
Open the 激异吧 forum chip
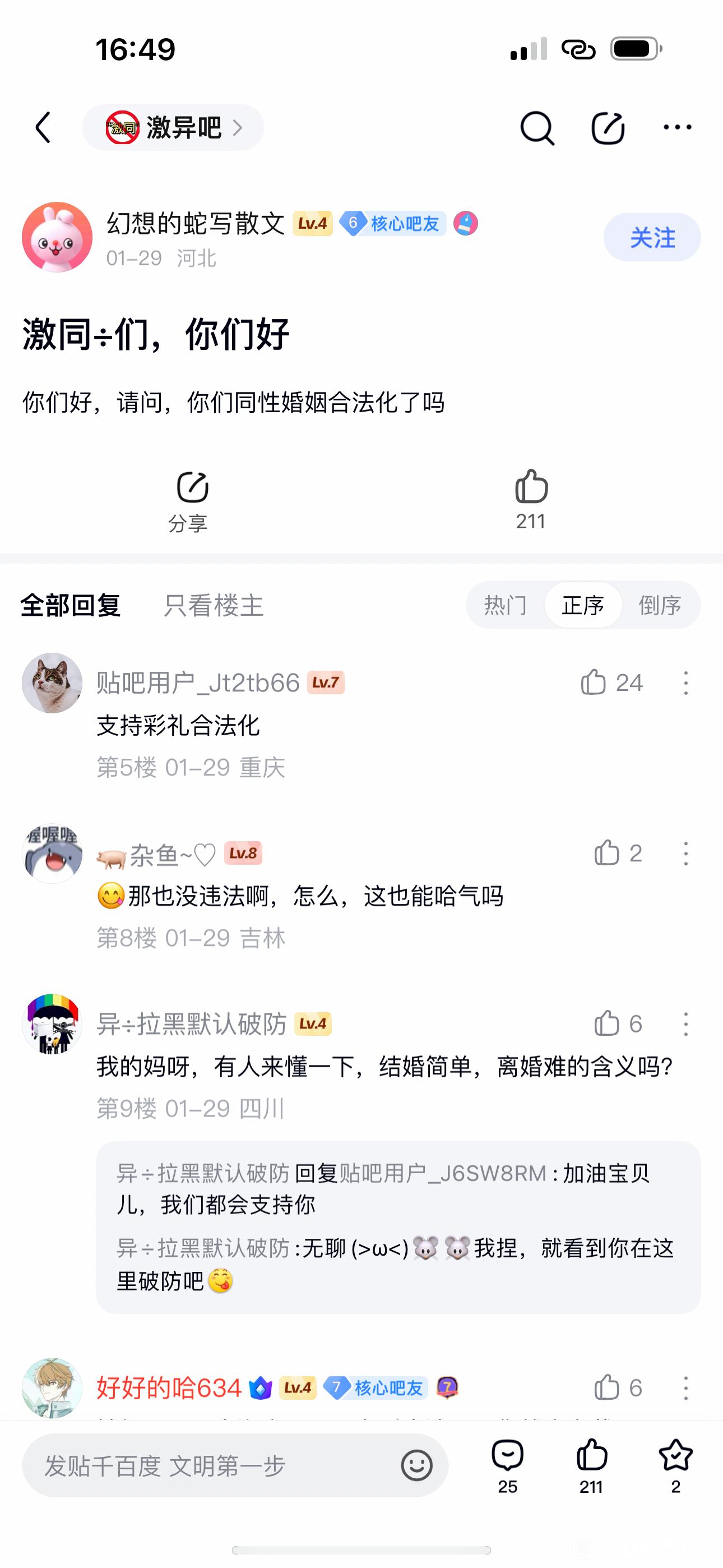(173, 128)
